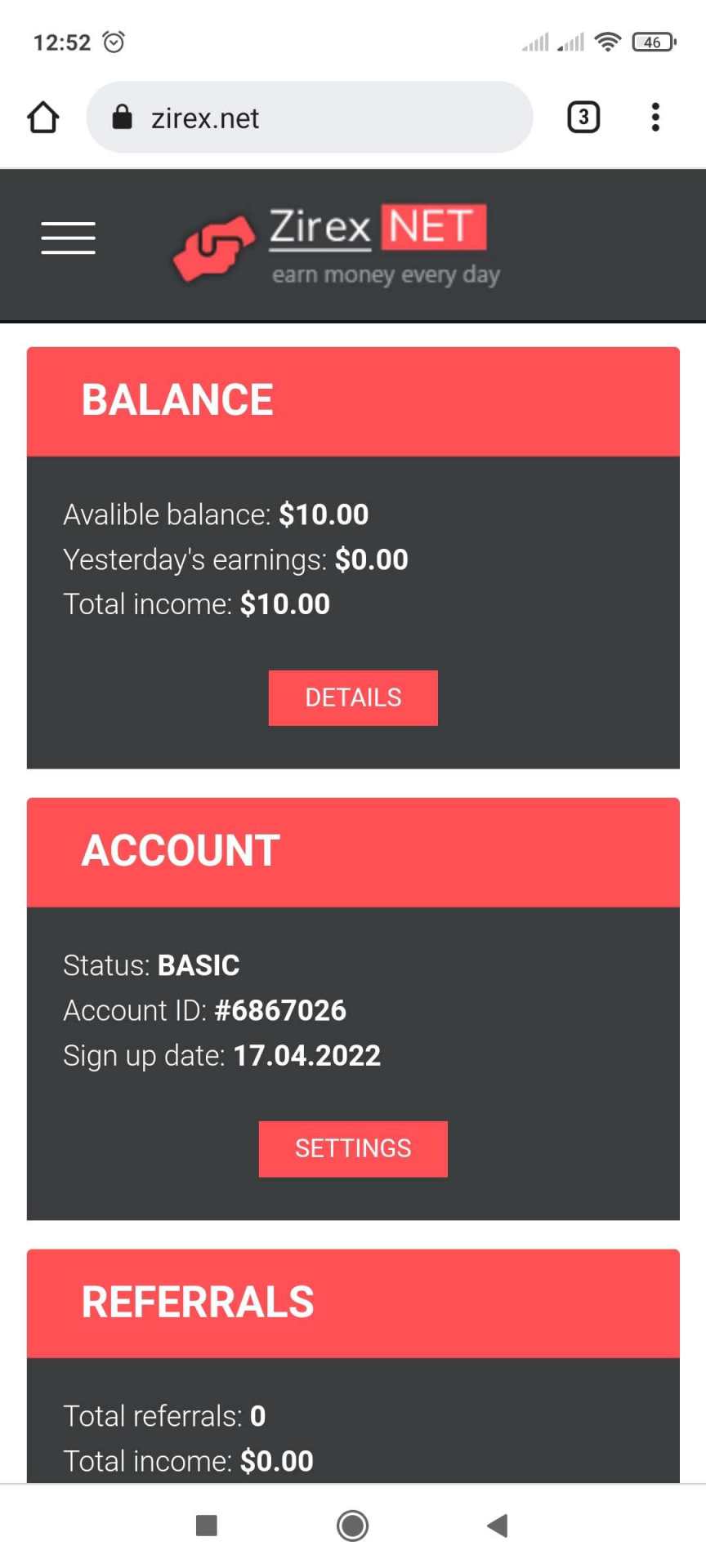Tap the Wi-Fi icon in the status bar
Image resolution: width=706 pixels, height=1568 pixels.
[x=608, y=41]
